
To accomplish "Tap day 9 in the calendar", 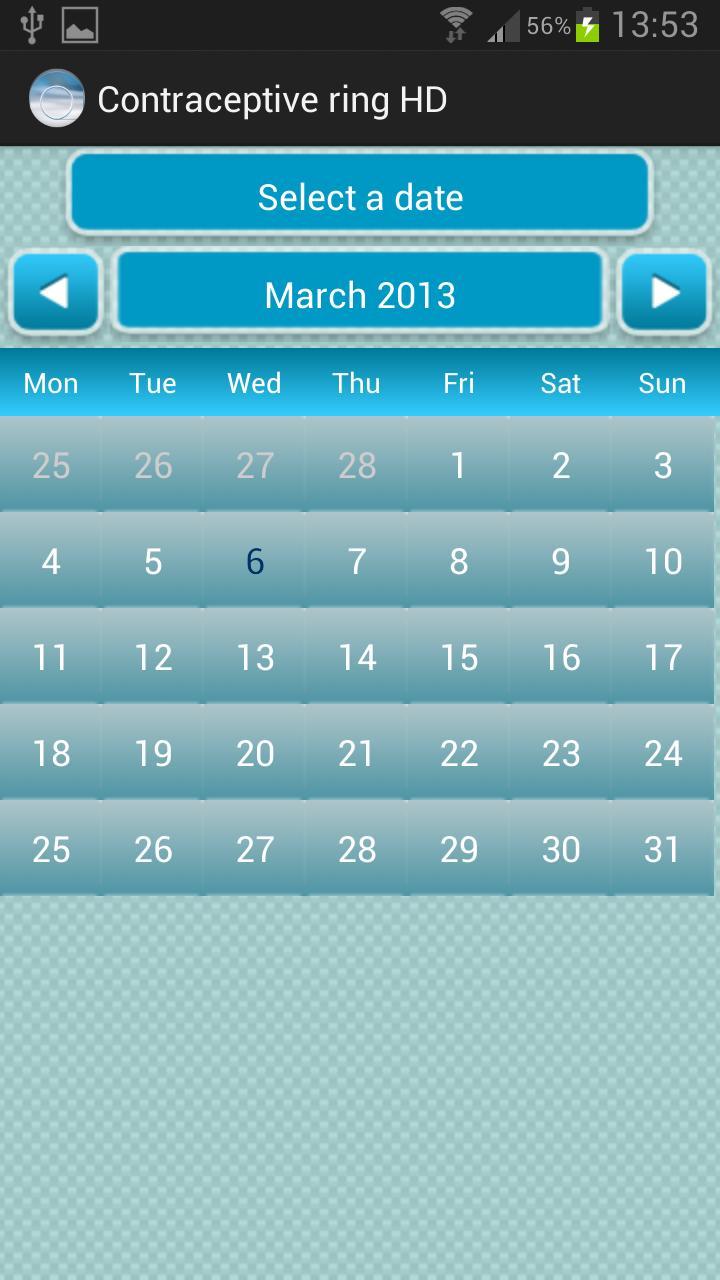I will point(561,561).
